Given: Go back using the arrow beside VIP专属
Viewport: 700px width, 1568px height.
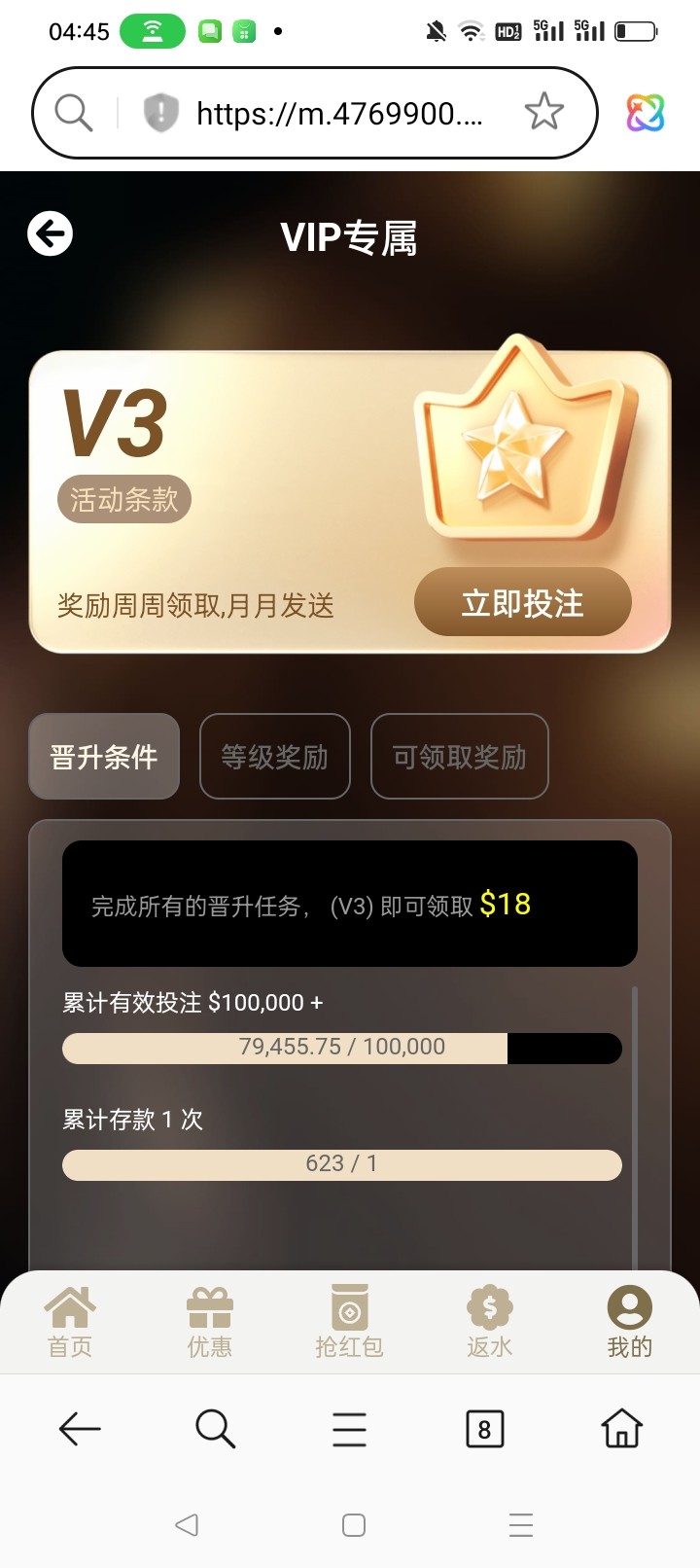Looking at the screenshot, I should (50, 233).
